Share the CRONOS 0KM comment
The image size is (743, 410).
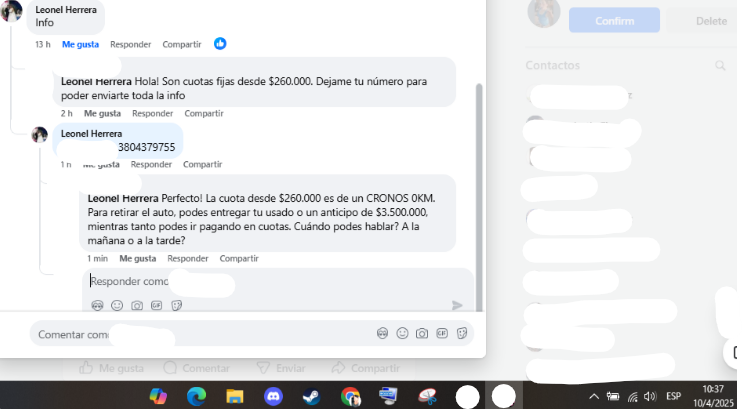(239, 258)
